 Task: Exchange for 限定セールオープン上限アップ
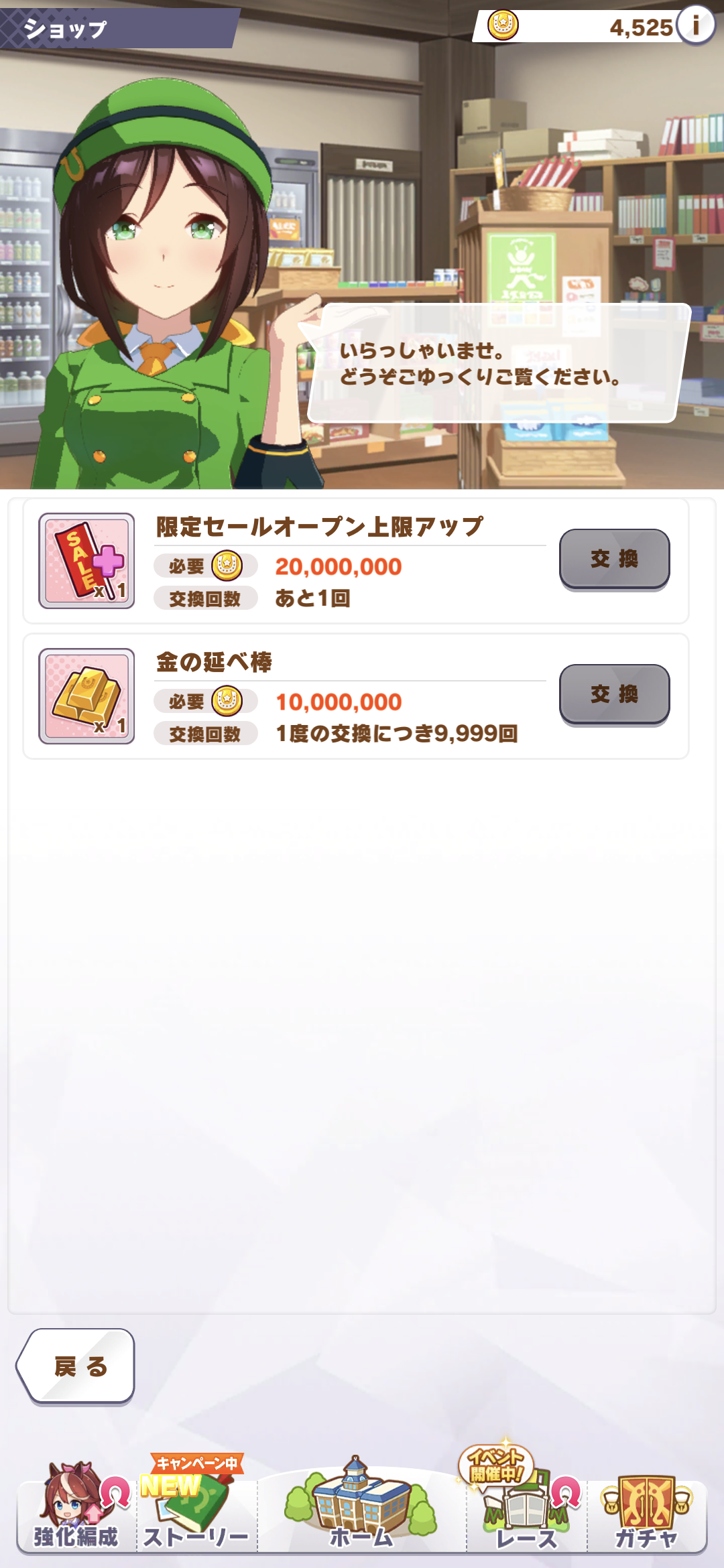pos(614,559)
